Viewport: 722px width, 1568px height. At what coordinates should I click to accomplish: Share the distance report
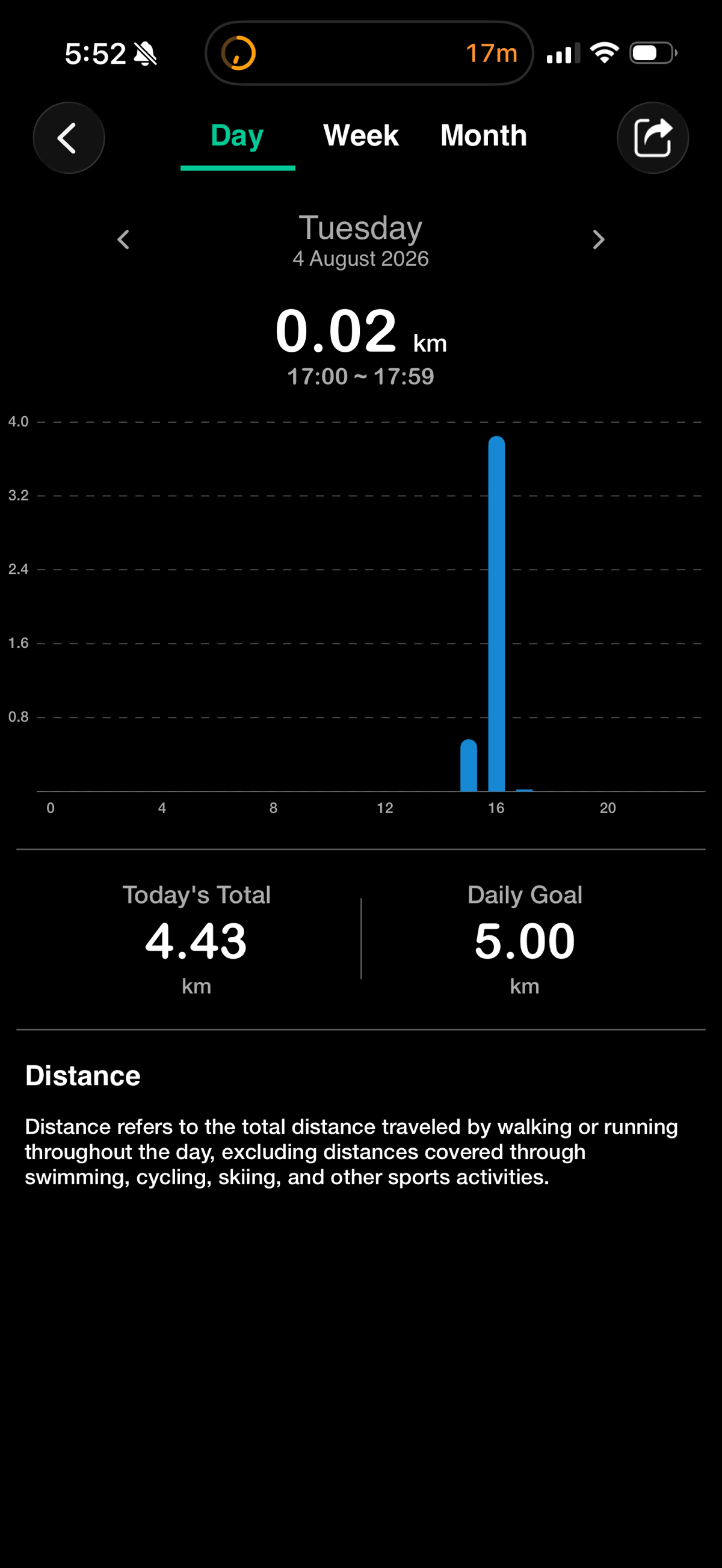653,138
